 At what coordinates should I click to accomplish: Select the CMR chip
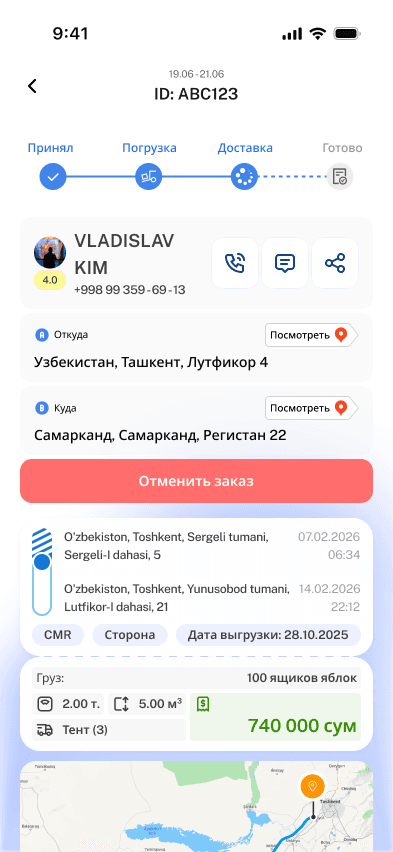pos(58,635)
